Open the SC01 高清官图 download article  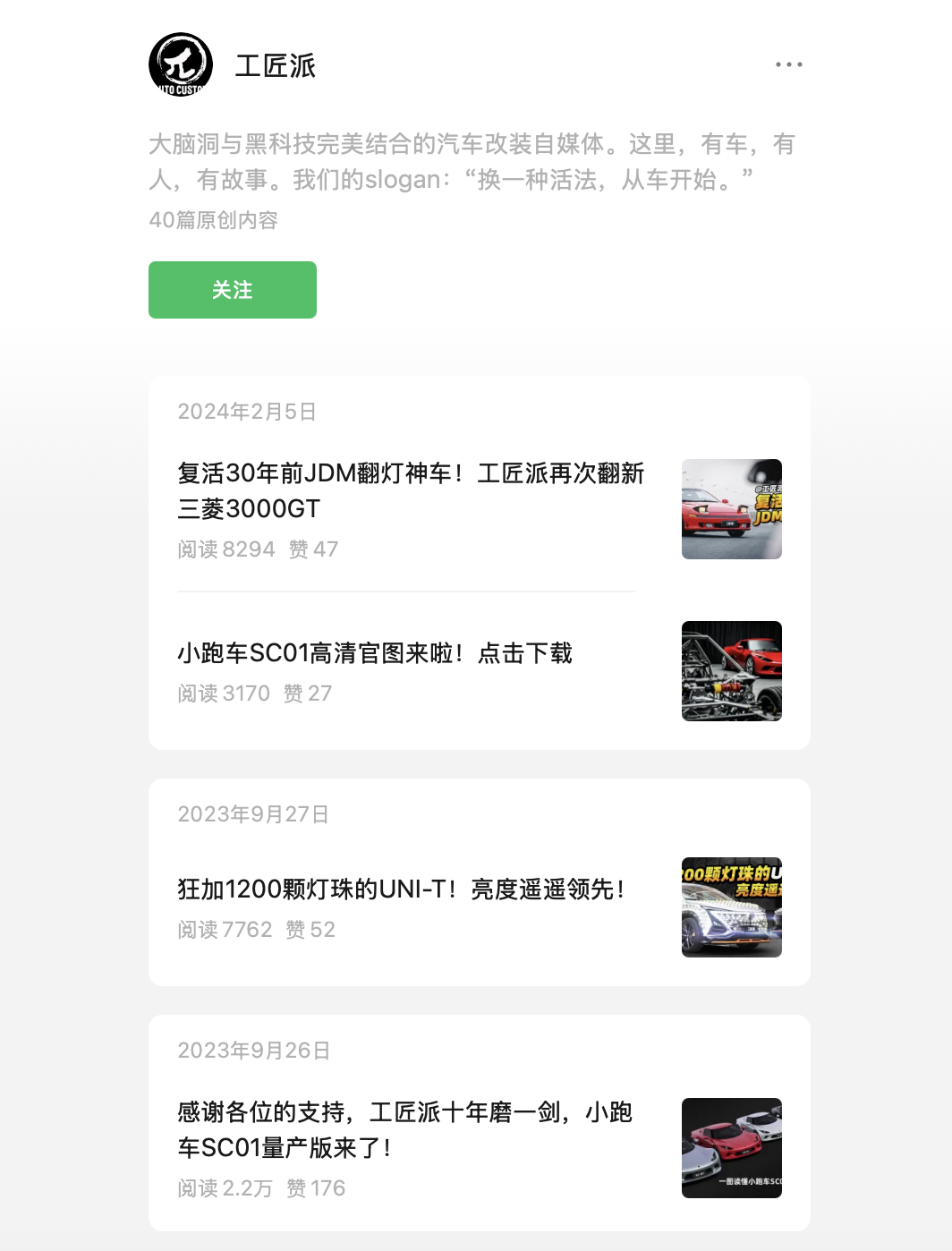[371, 654]
